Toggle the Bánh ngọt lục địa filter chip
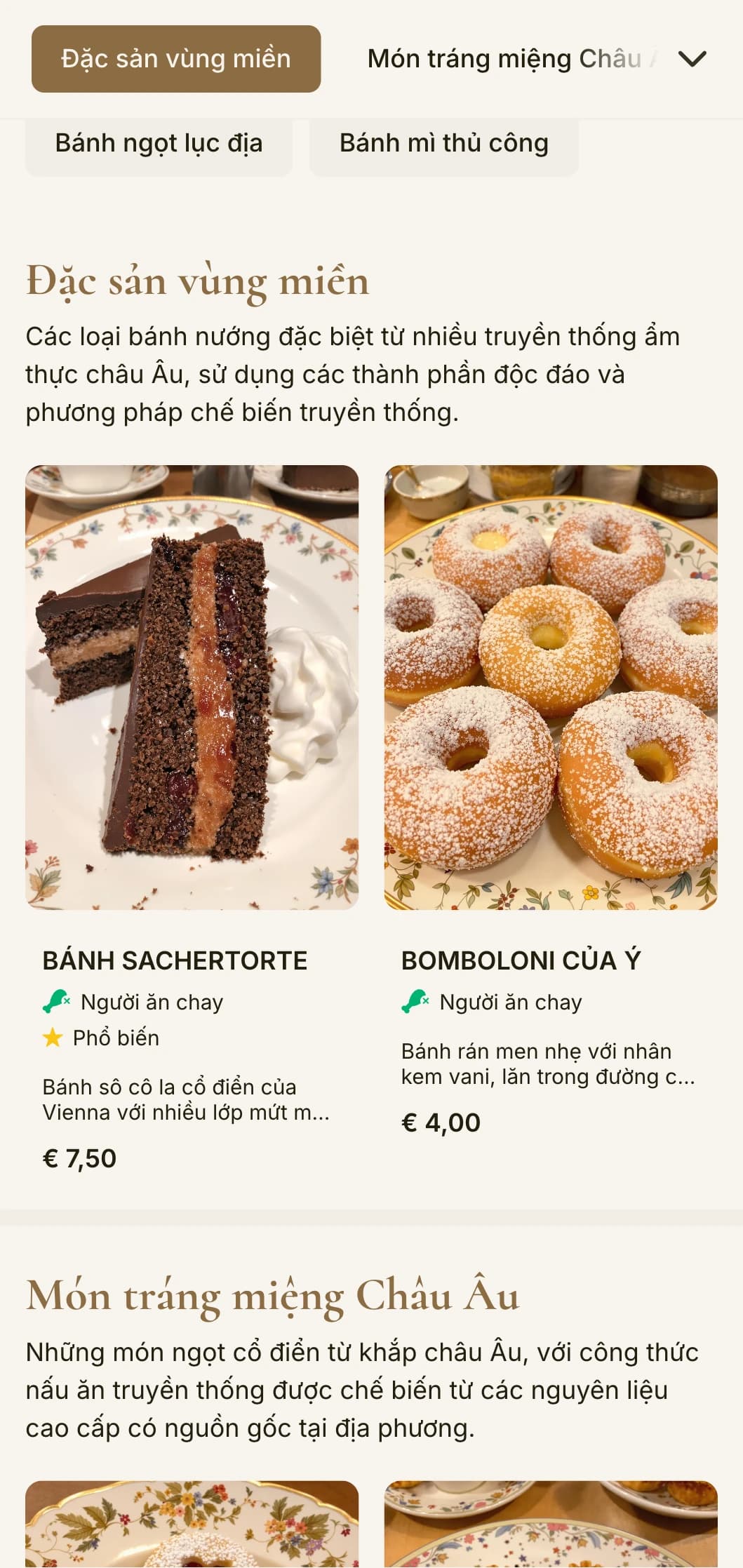Viewport: 743px width, 1568px height. coord(159,143)
